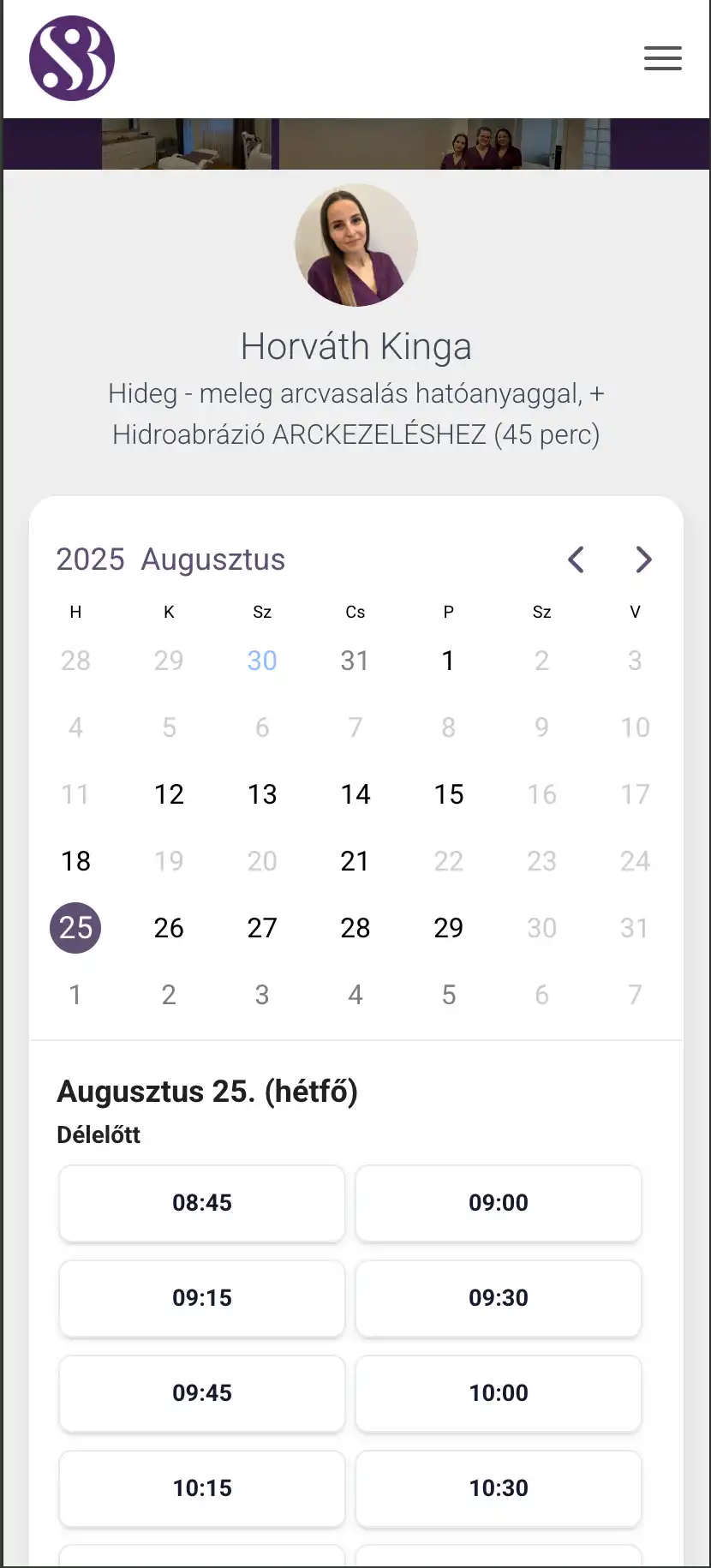
Task: Book the 09:30 time slot
Action: click(x=498, y=1298)
